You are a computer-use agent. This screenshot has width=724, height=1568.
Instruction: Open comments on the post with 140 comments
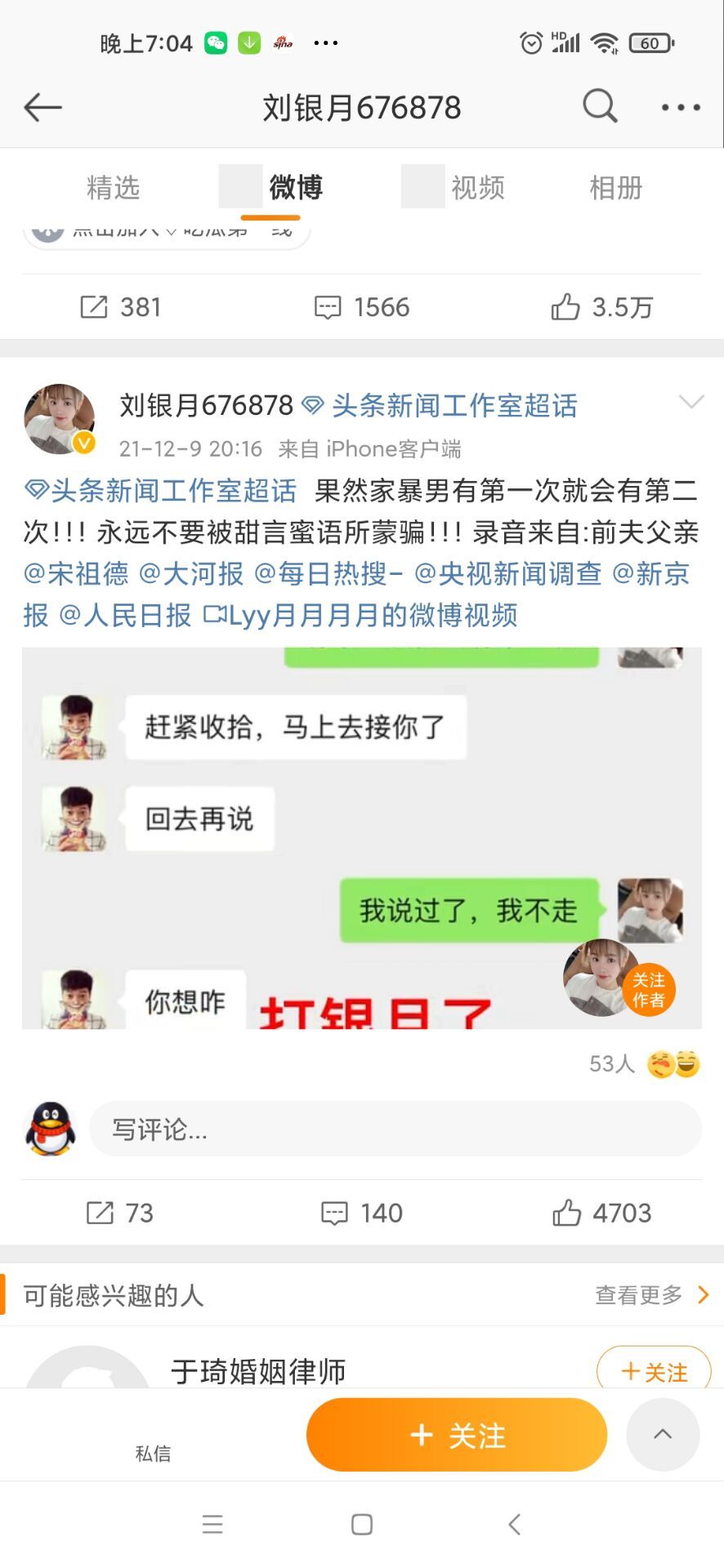click(x=361, y=1213)
